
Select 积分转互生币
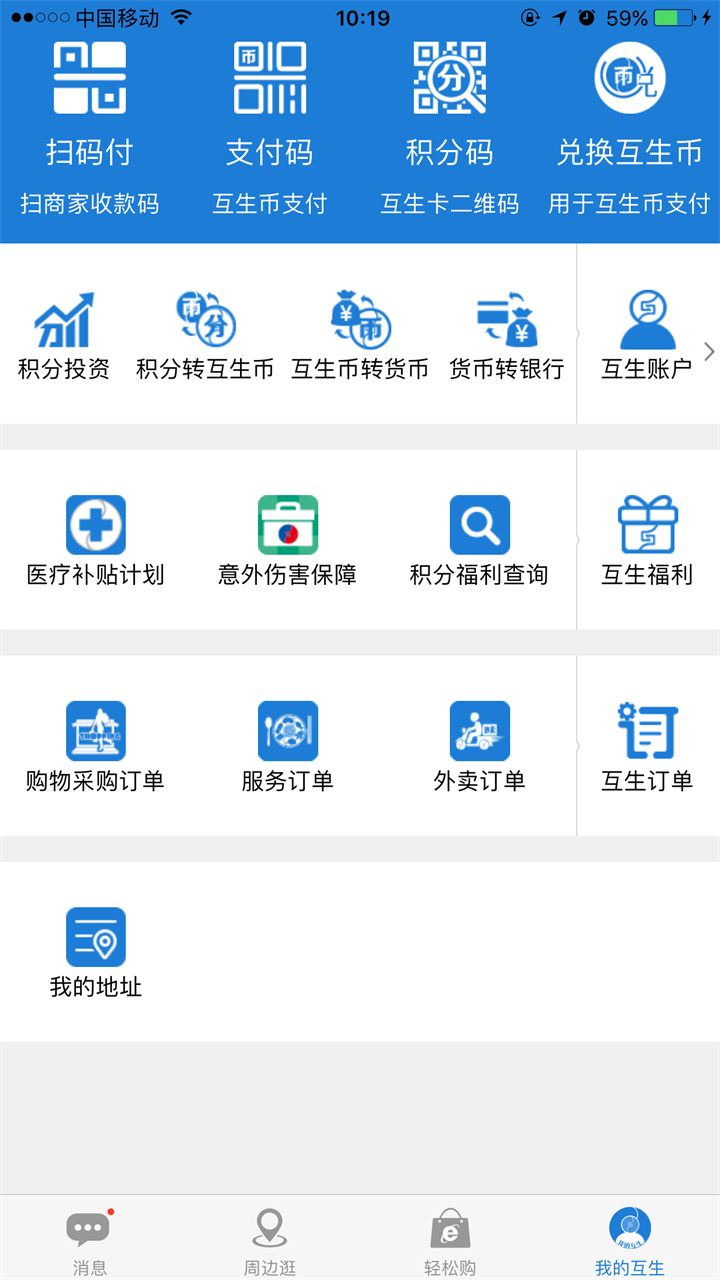204,335
